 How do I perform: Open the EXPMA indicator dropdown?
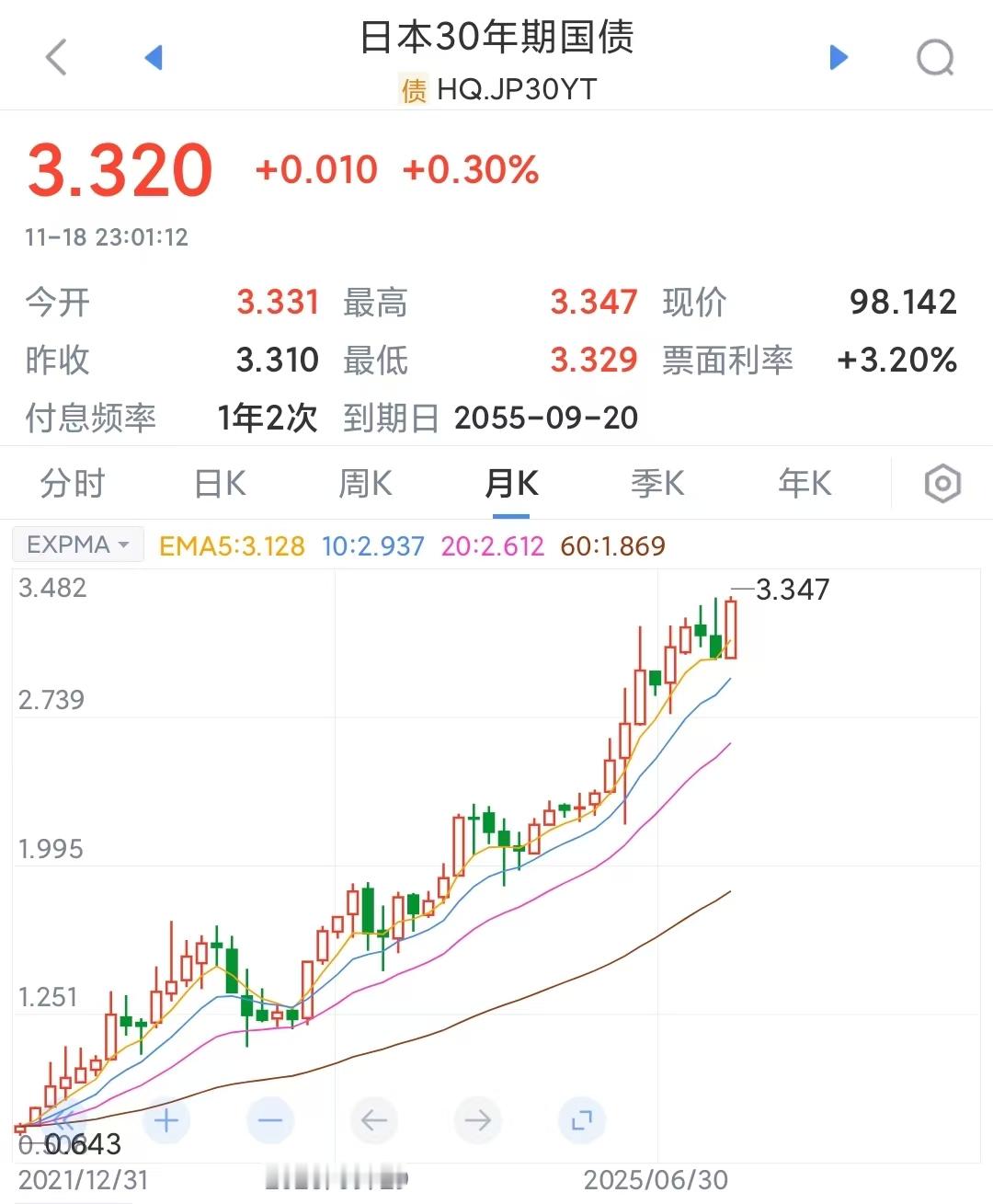(x=77, y=544)
